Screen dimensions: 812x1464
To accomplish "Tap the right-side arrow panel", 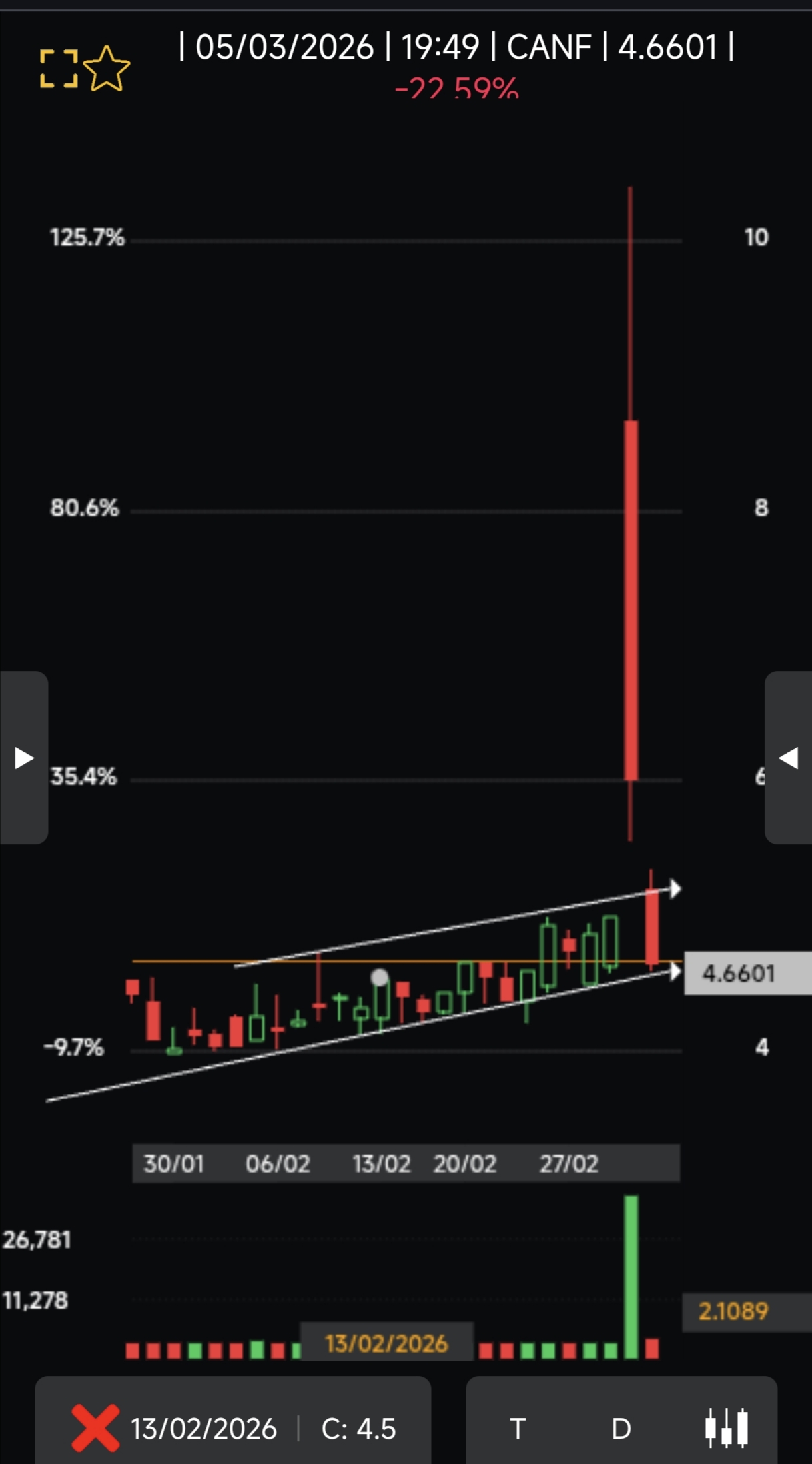I will pyautogui.click(x=789, y=758).
